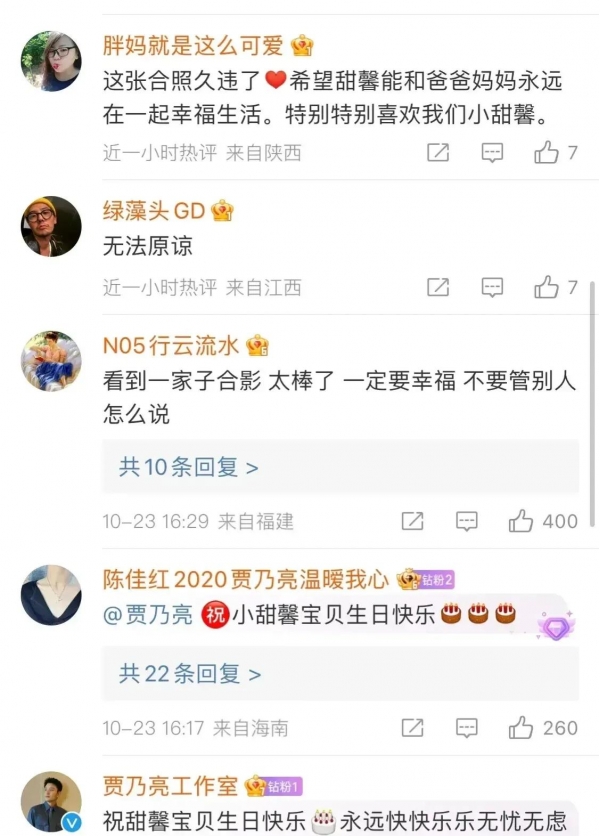The height and width of the screenshot is (836, 600).
Task: Expand 共22条回复 under 陈佳红2020
Action: coord(190,674)
